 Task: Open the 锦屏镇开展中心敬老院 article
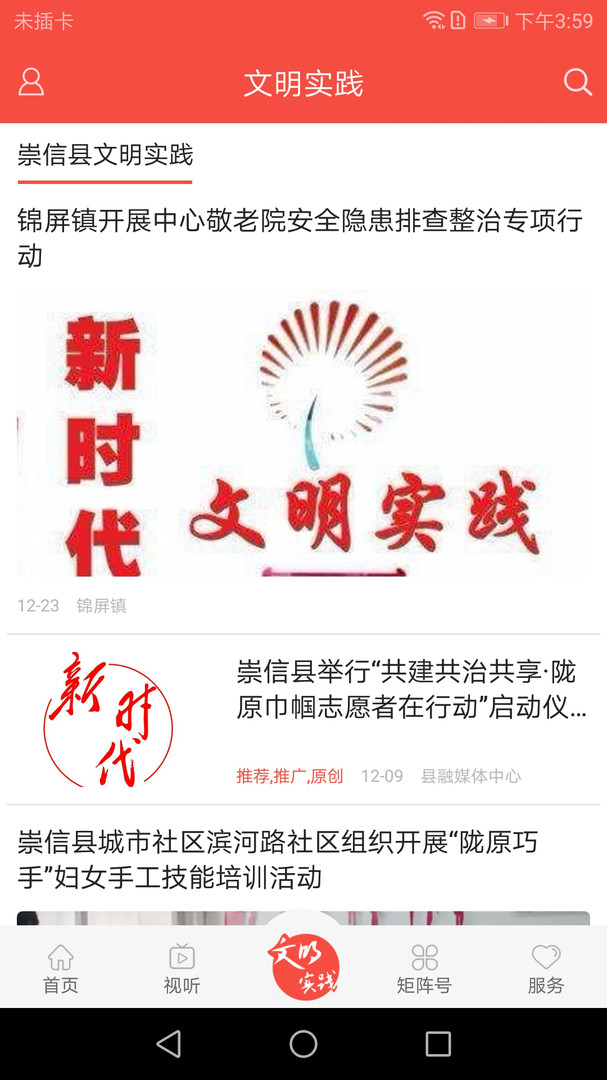click(300, 238)
